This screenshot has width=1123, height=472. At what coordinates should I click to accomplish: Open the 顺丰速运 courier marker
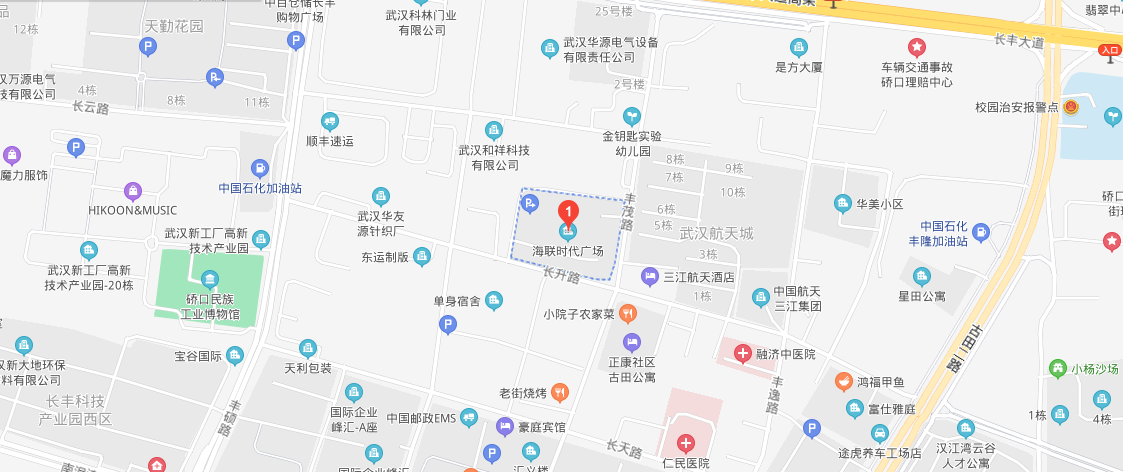(x=329, y=122)
